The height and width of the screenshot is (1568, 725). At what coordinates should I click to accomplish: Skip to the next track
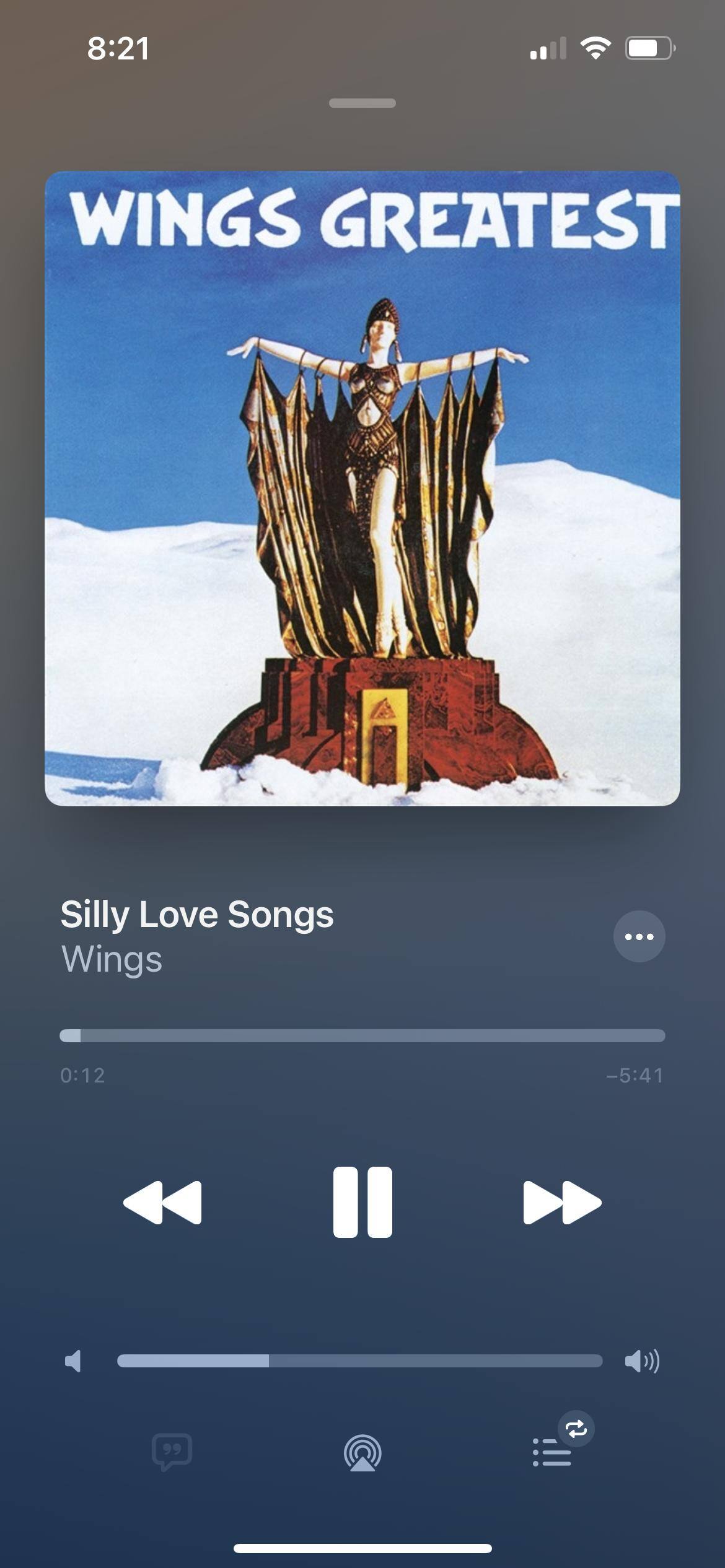[561, 1202]
